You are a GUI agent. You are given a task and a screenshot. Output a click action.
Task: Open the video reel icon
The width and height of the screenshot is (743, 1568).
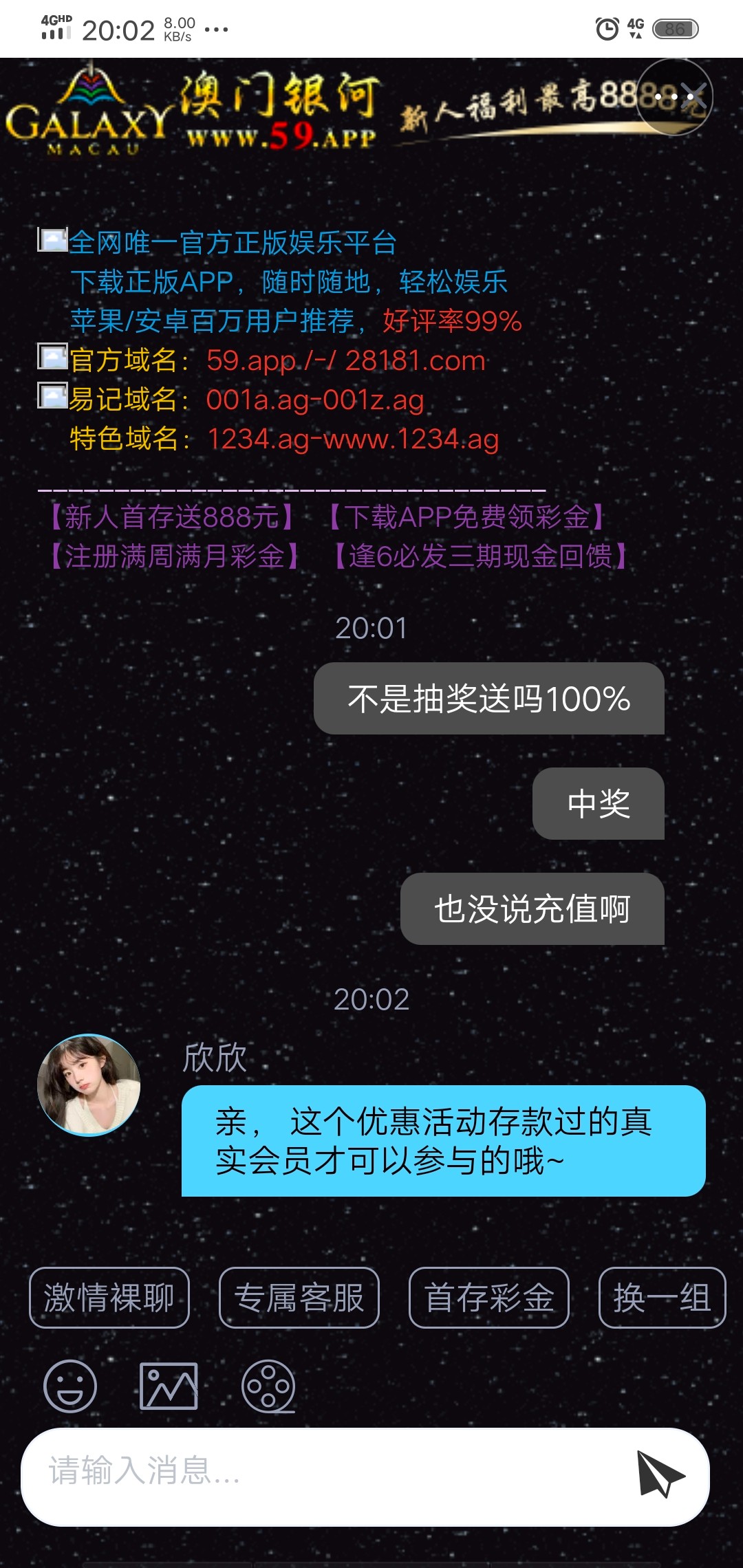pyautogui.click(x=268, y=1386)
